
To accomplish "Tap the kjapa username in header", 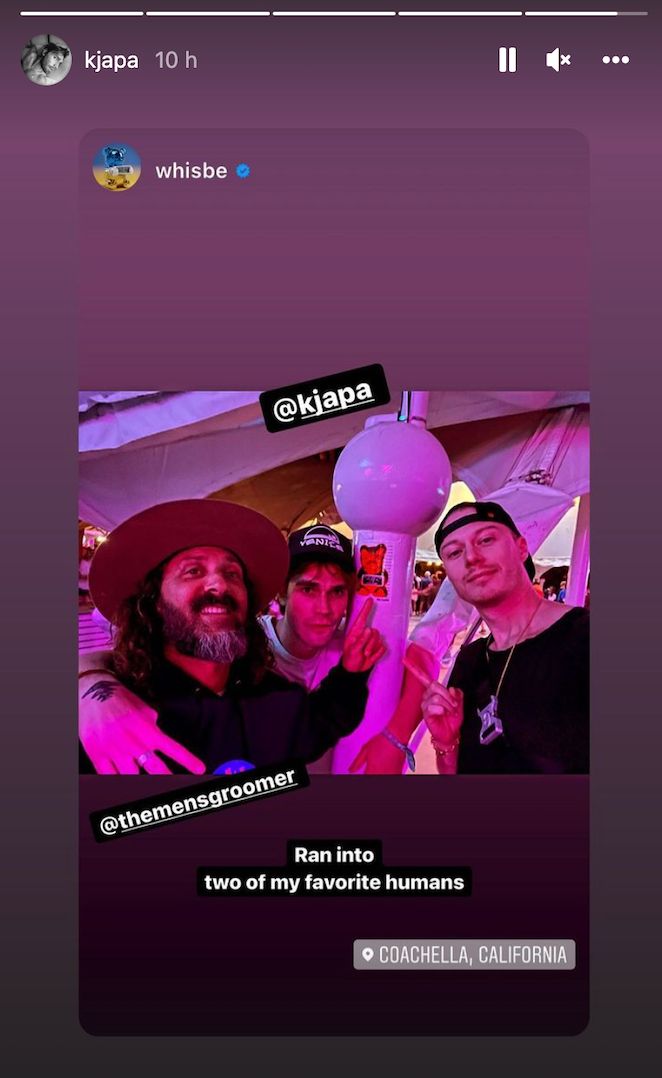I will coord(111,60).
